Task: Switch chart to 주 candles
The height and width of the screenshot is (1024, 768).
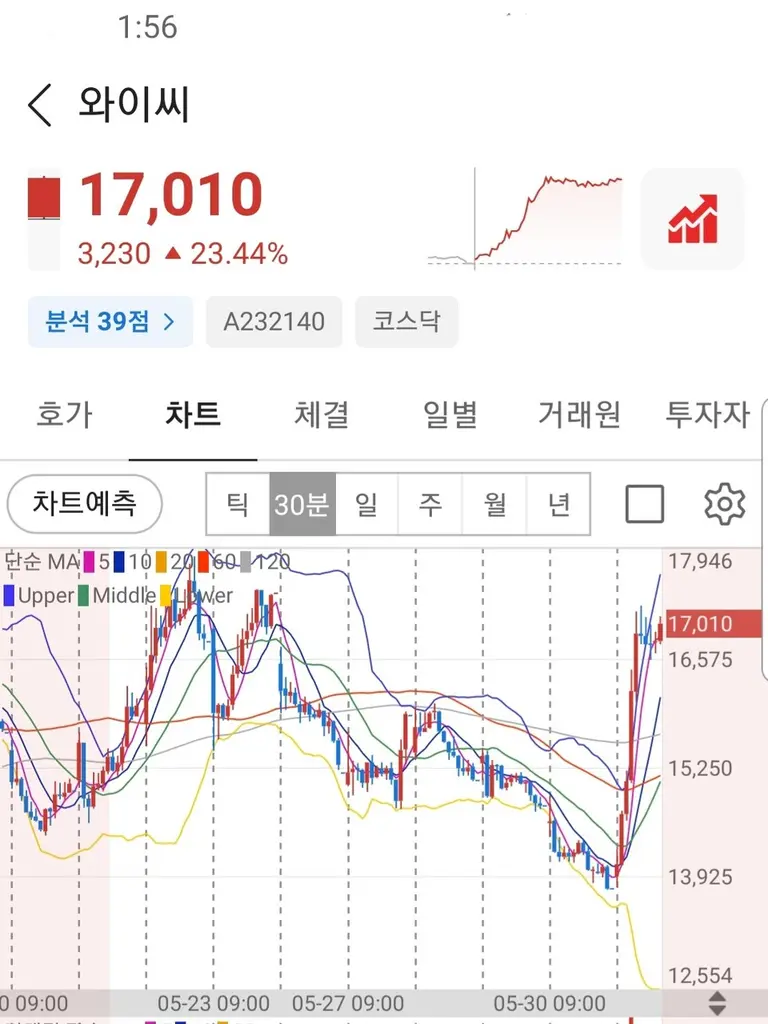Action: coord(430,505)
